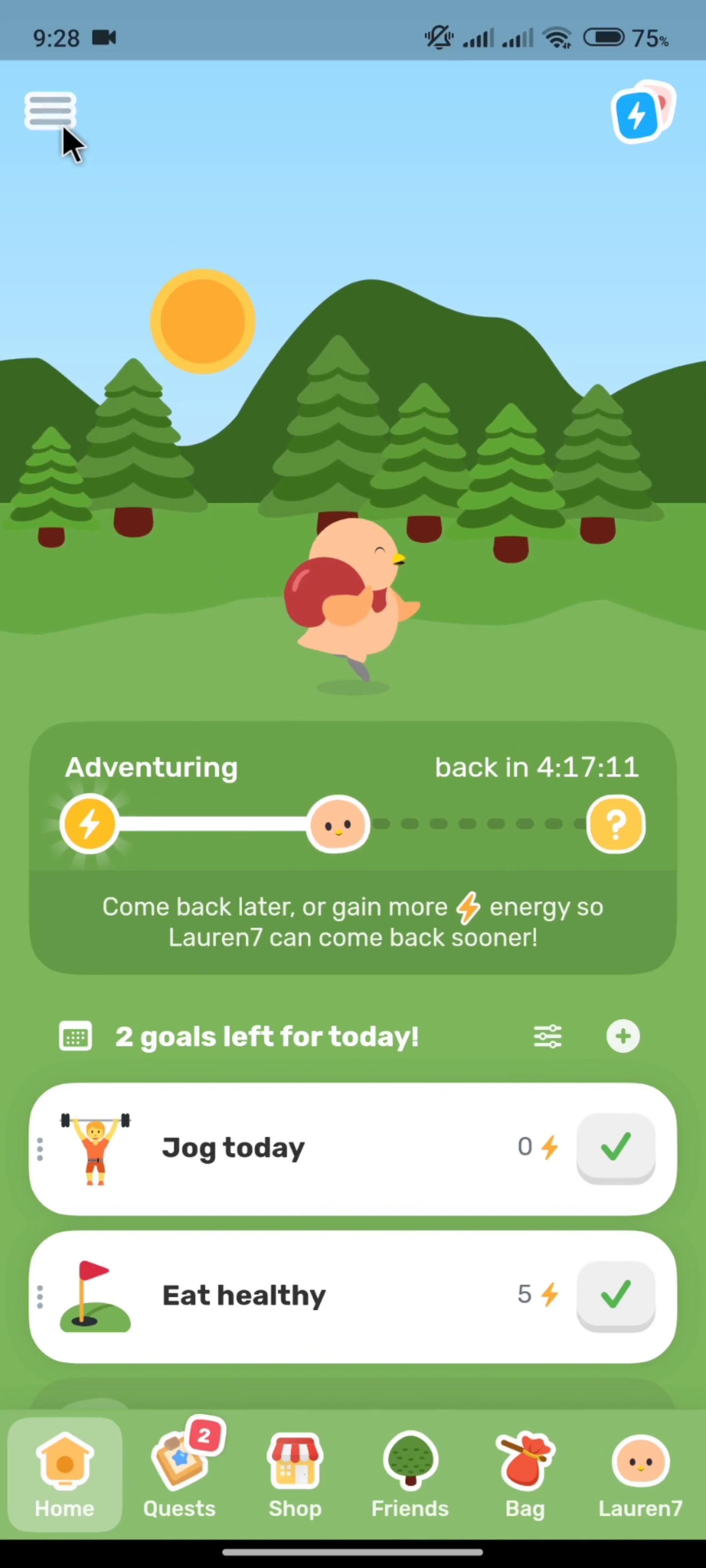Open the Jog today goal details
706x1568 pixels.
coord(233,1148)
